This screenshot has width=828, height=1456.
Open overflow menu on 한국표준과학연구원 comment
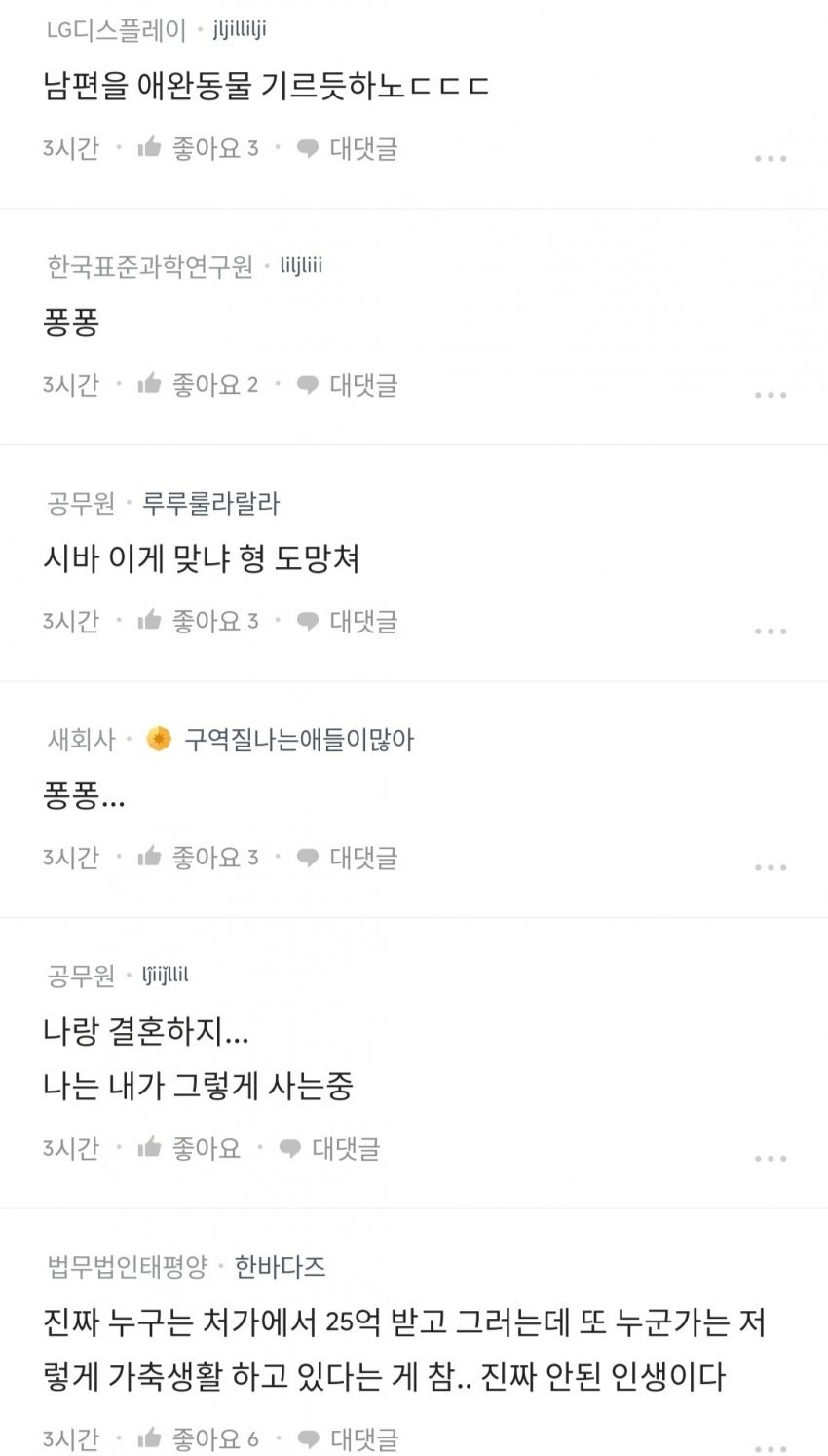point(770,395)
